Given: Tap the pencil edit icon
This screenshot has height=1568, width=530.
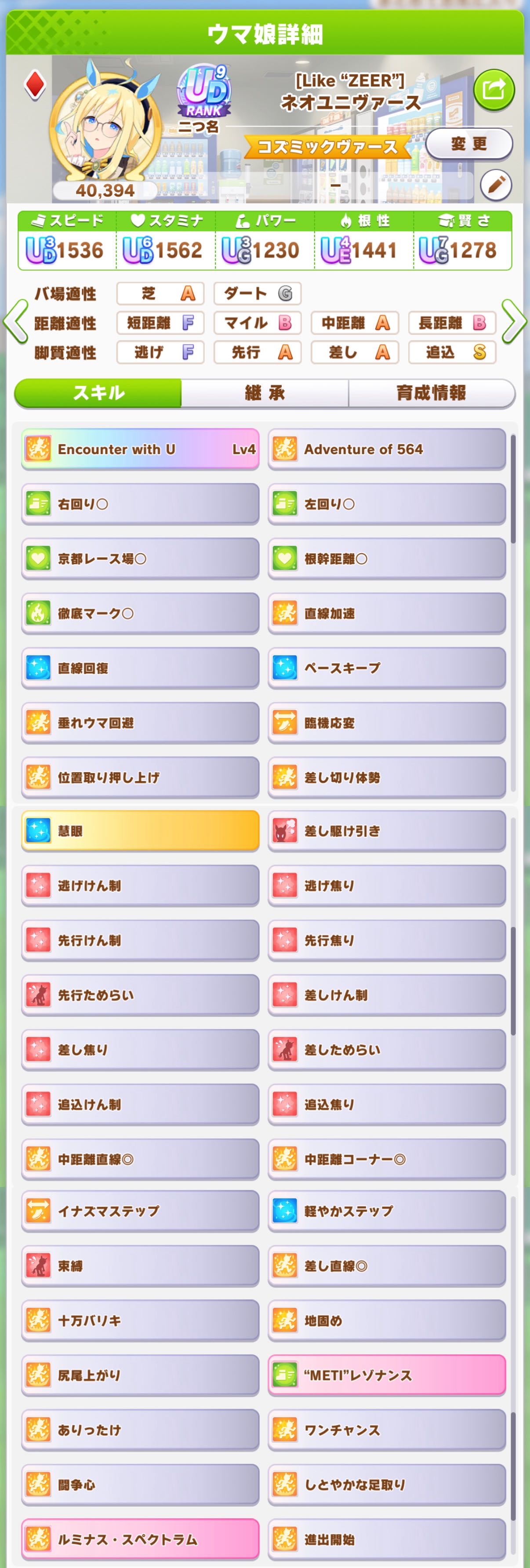Looking at the screenshot, I should 495,185.
